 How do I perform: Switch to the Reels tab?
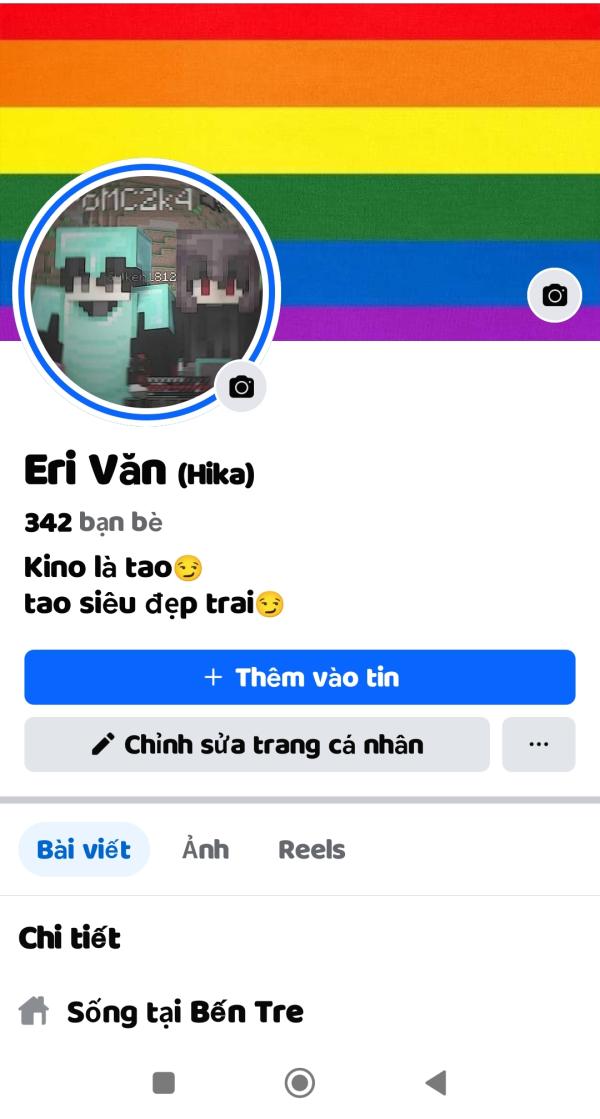coord(311,849)
